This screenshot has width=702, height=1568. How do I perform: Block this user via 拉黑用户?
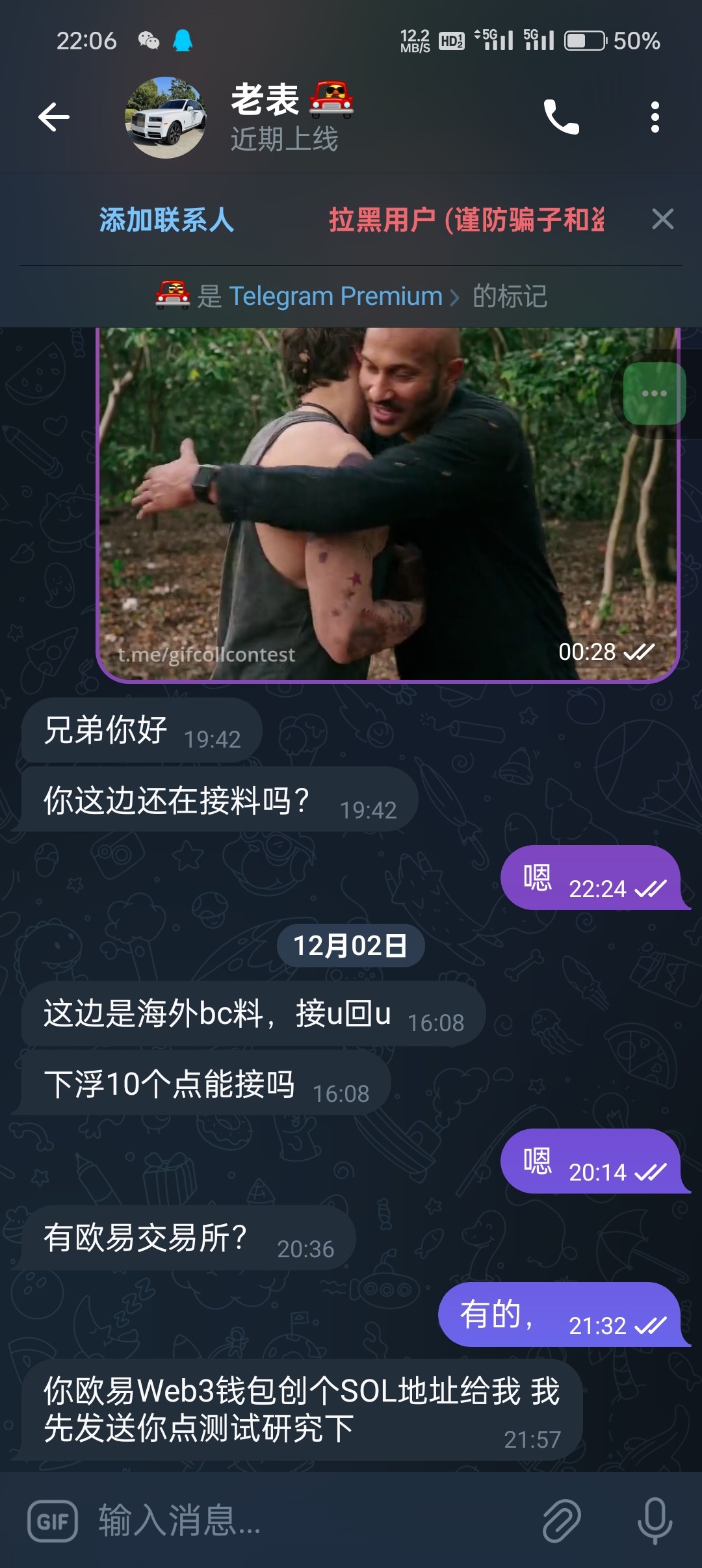tap(466, 220)
